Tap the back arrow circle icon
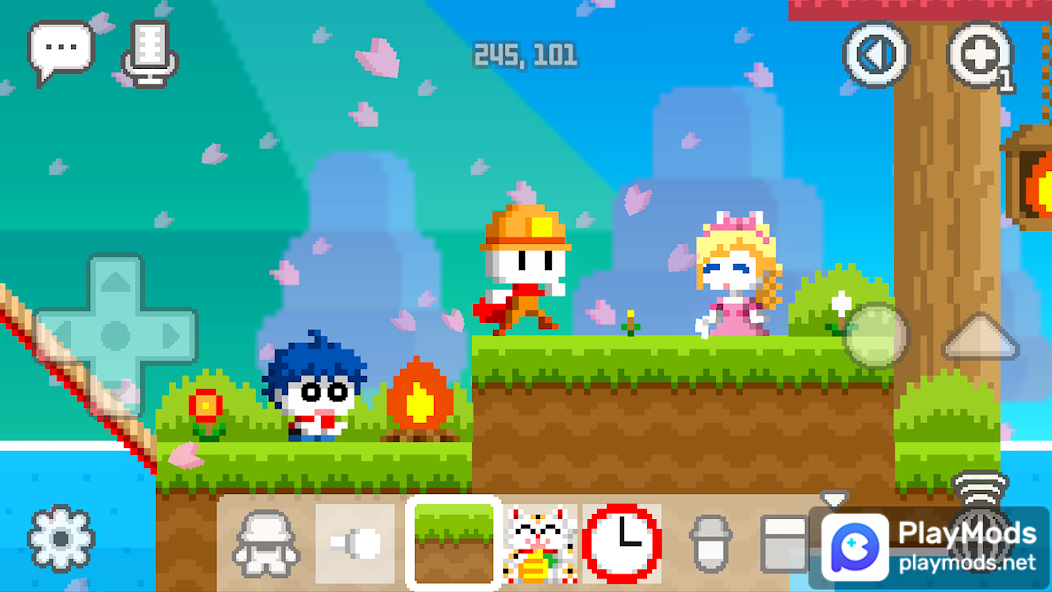The image size is (1052, 592). (875, 54)
